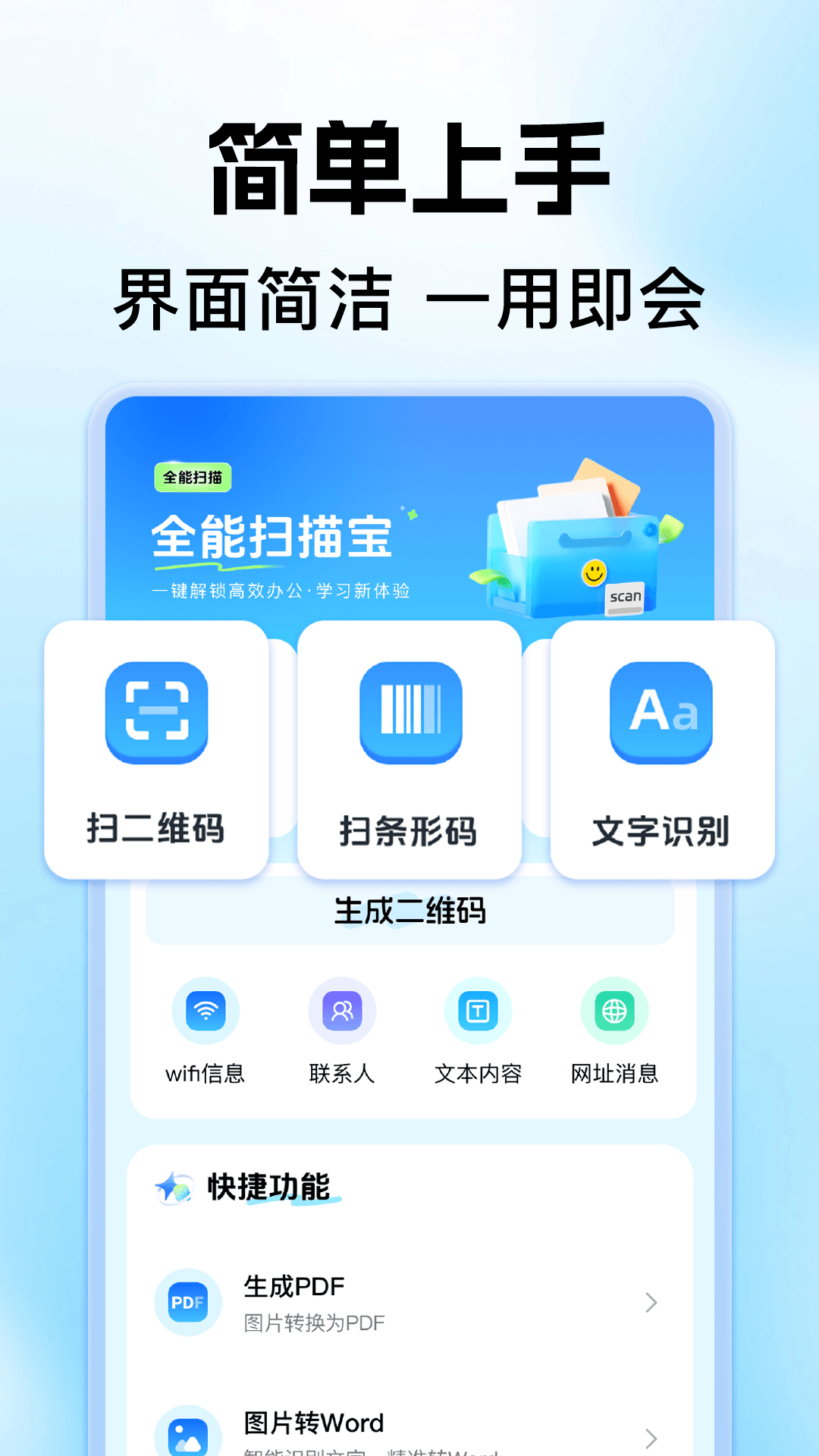Open the 联系人 contacts icon
This screenshot has width=819, height=1456.
click(x=342, y=1012)
